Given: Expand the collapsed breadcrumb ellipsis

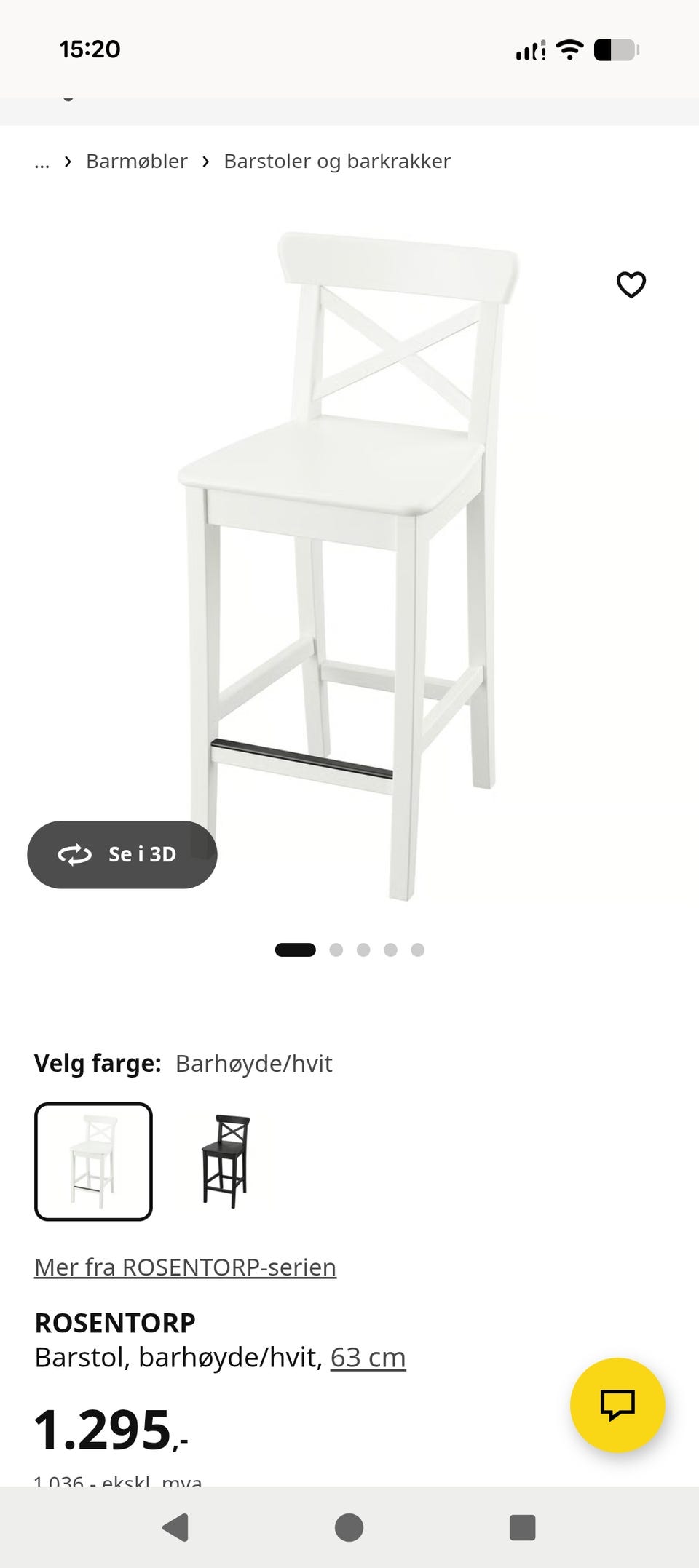Looking at the screenshot, I should (42, 163).
